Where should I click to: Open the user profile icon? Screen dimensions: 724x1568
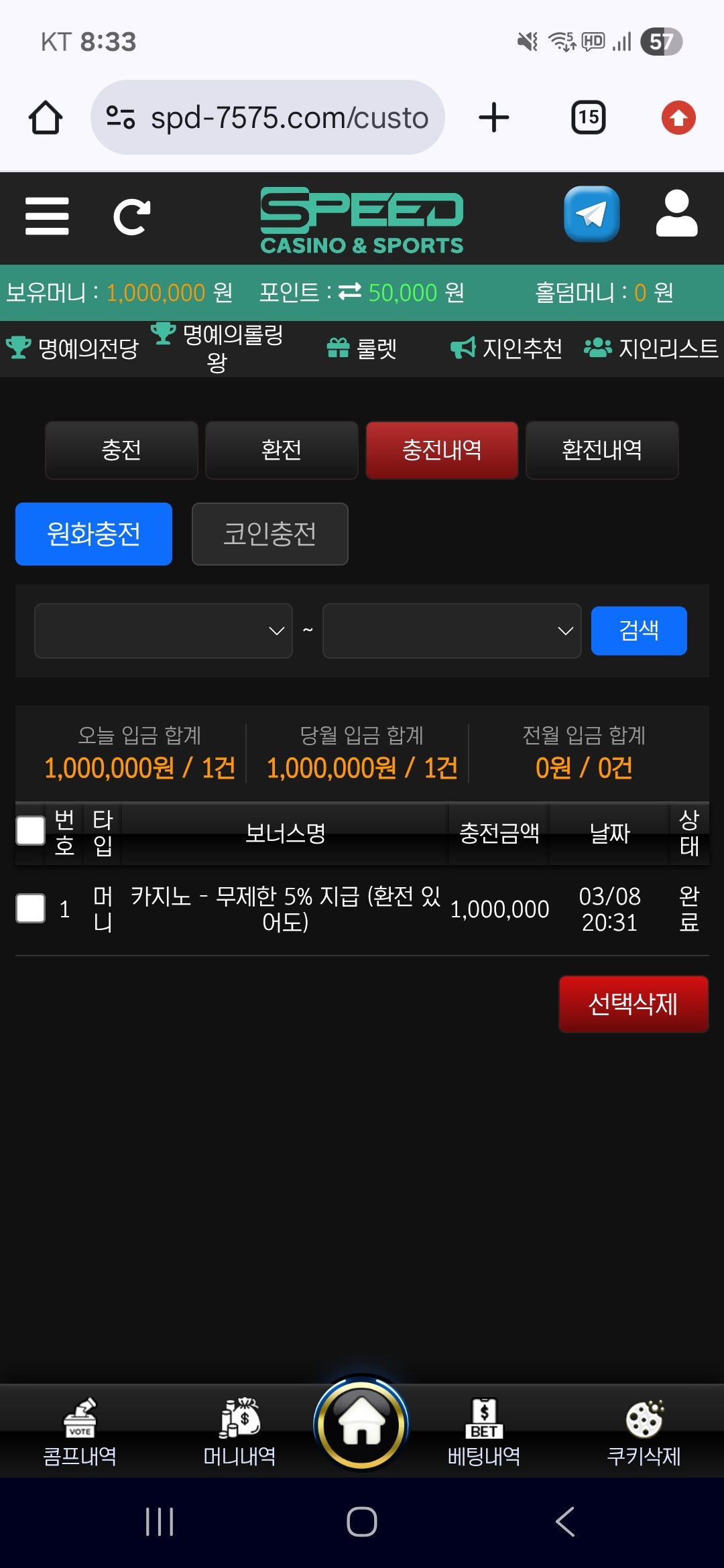(676, 214)
